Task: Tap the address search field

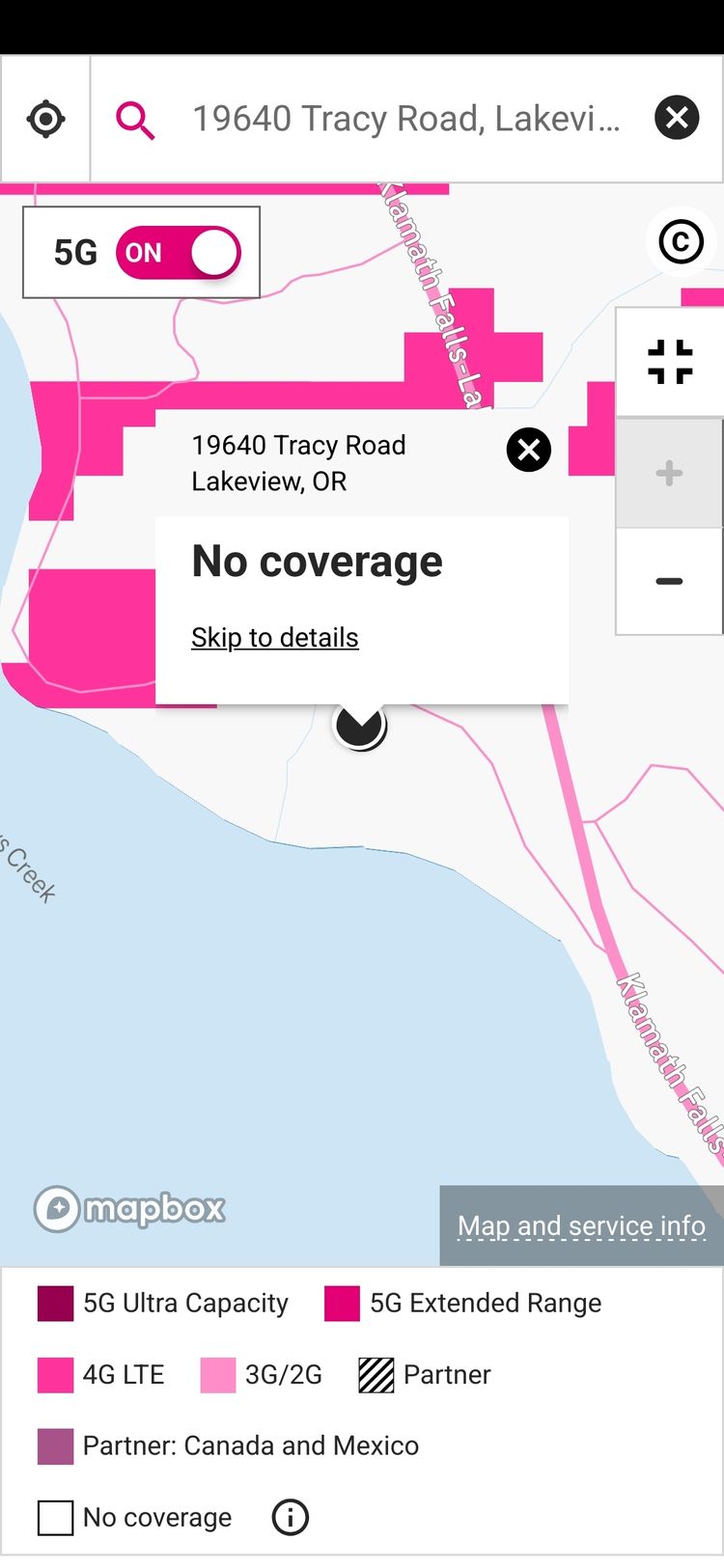Action: [405, 119]
